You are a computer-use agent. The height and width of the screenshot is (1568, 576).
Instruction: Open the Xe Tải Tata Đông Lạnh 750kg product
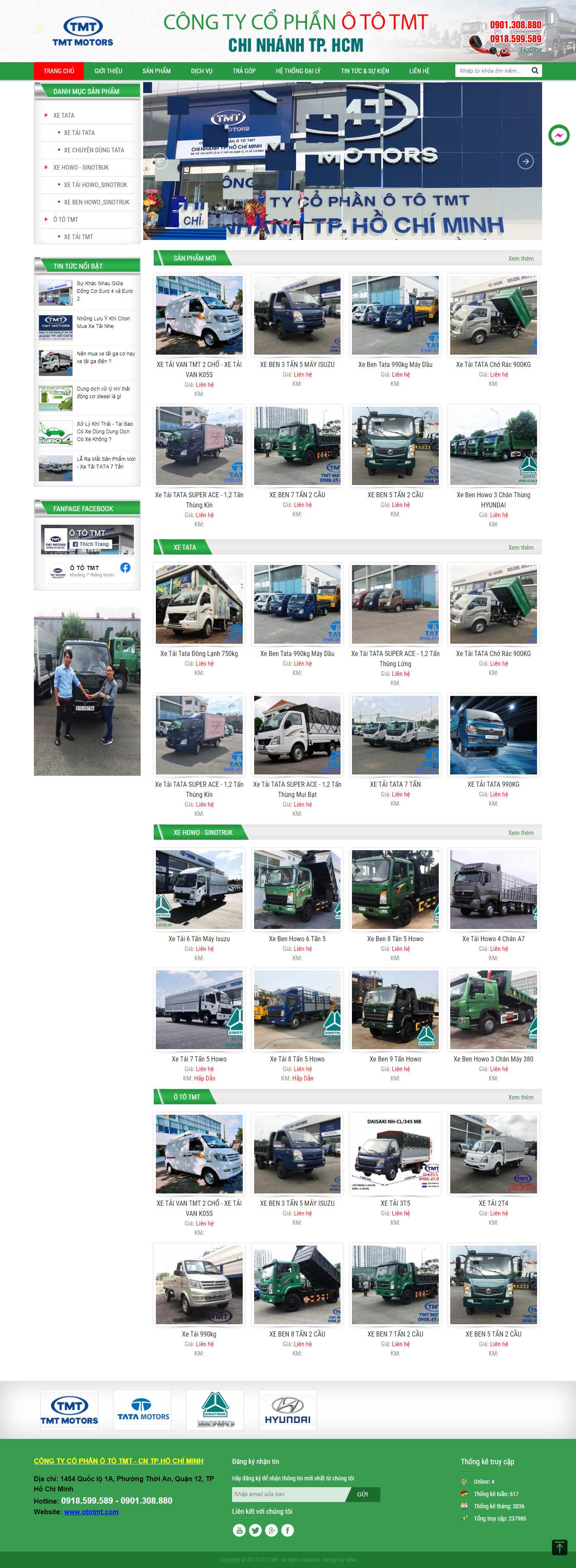click(199, 654)
